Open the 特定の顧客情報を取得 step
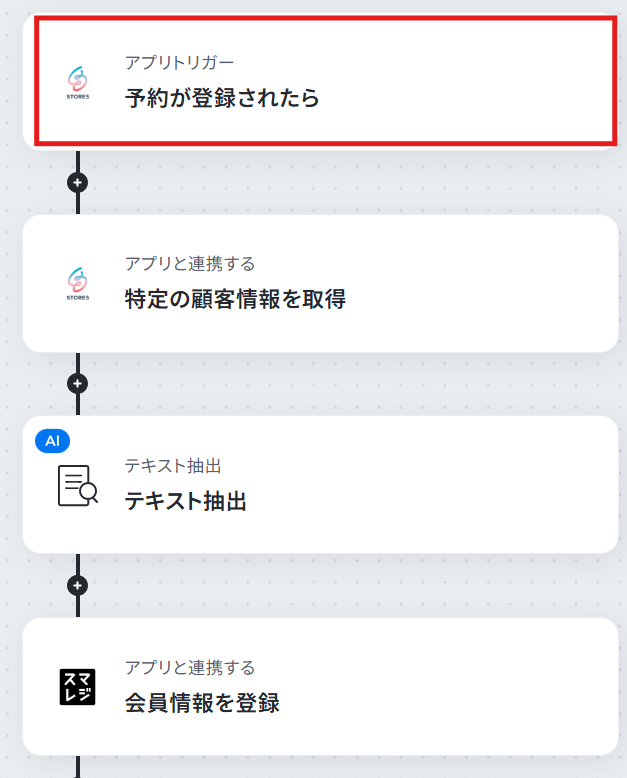The height and width of the screenshot is (778, 627). coord(320,283)
